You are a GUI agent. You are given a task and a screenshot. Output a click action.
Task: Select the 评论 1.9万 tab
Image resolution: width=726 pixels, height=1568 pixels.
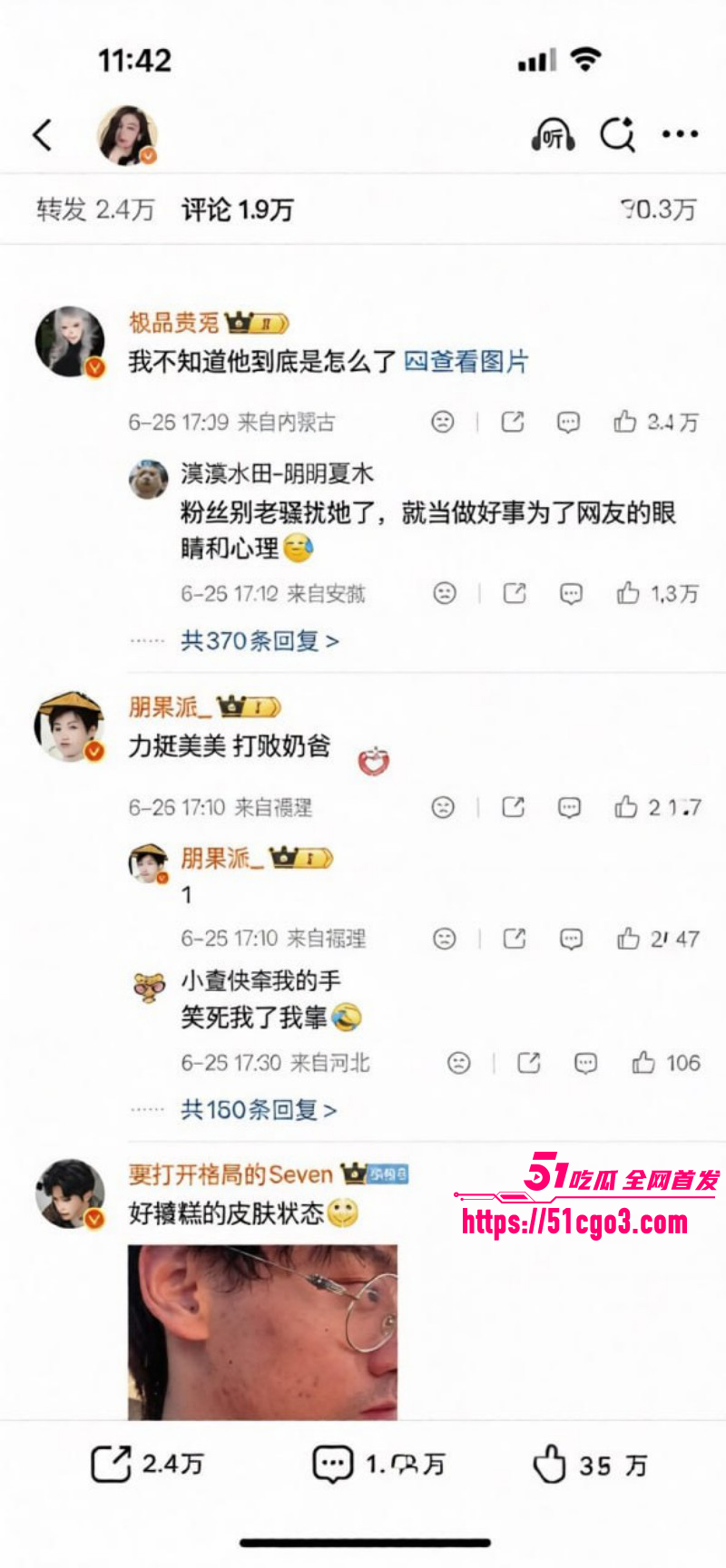pyautogui.click(x=238, y=209)
